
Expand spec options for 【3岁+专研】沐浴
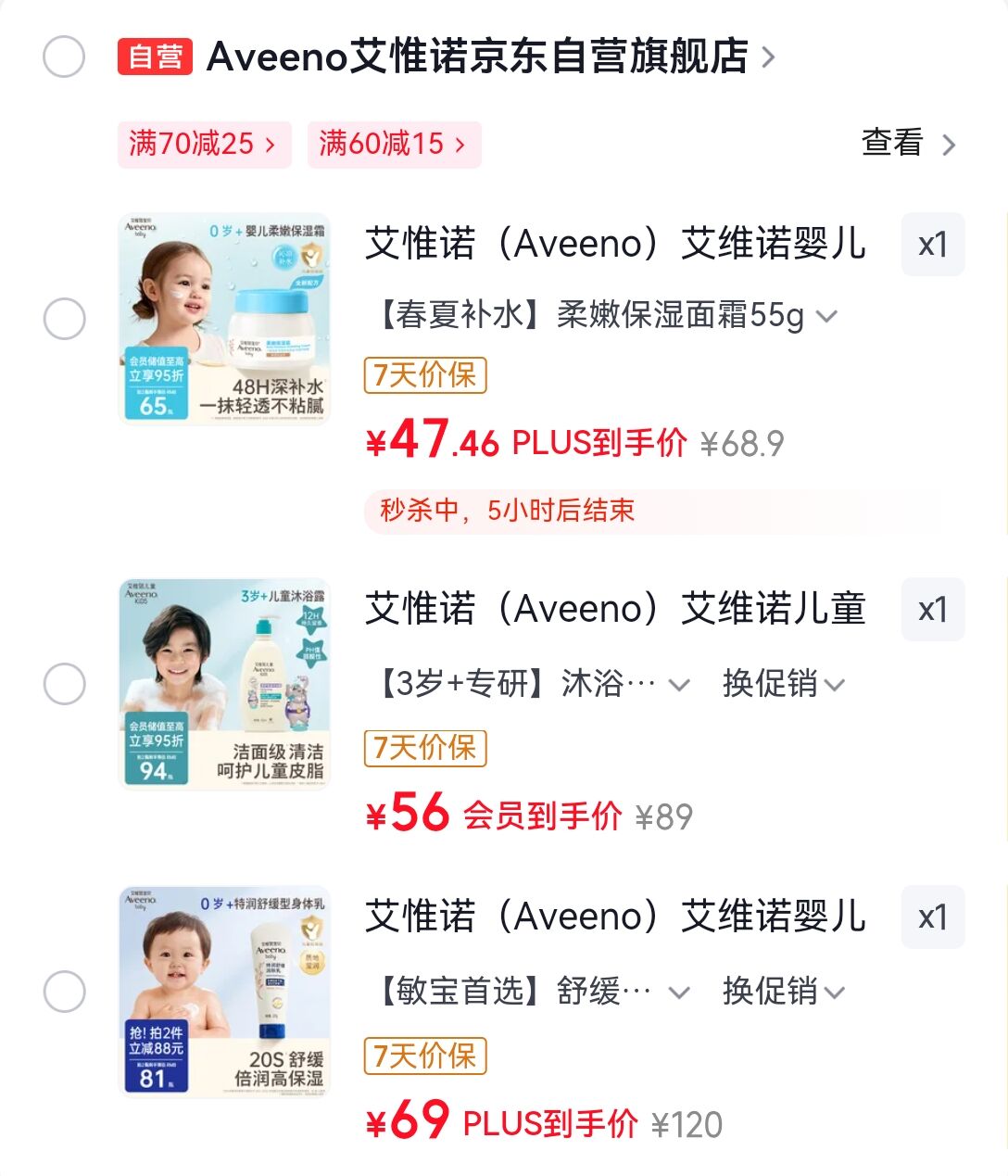tap(679, 685)
